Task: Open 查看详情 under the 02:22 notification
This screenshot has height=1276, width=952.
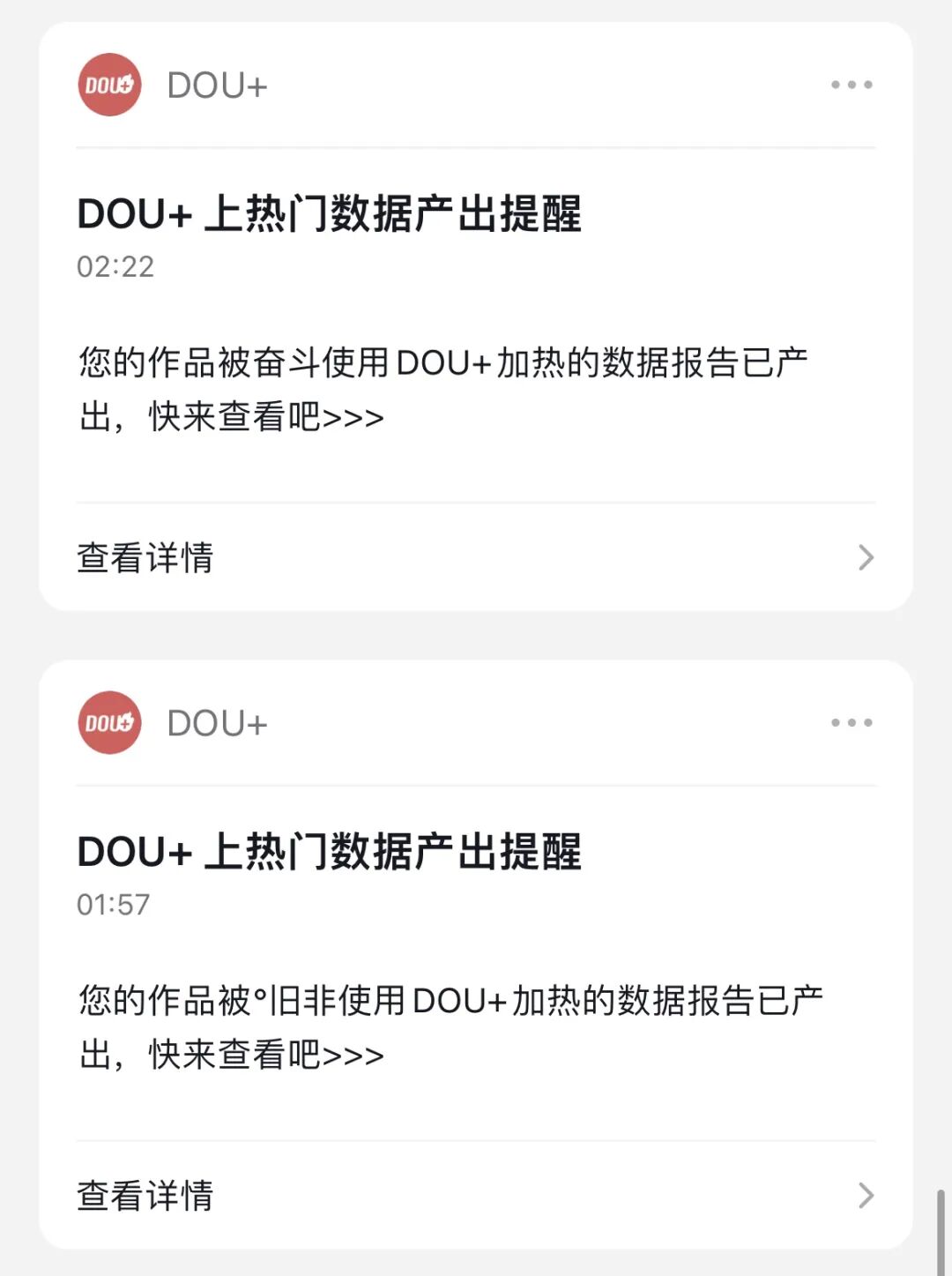Action: coord(476,557)
